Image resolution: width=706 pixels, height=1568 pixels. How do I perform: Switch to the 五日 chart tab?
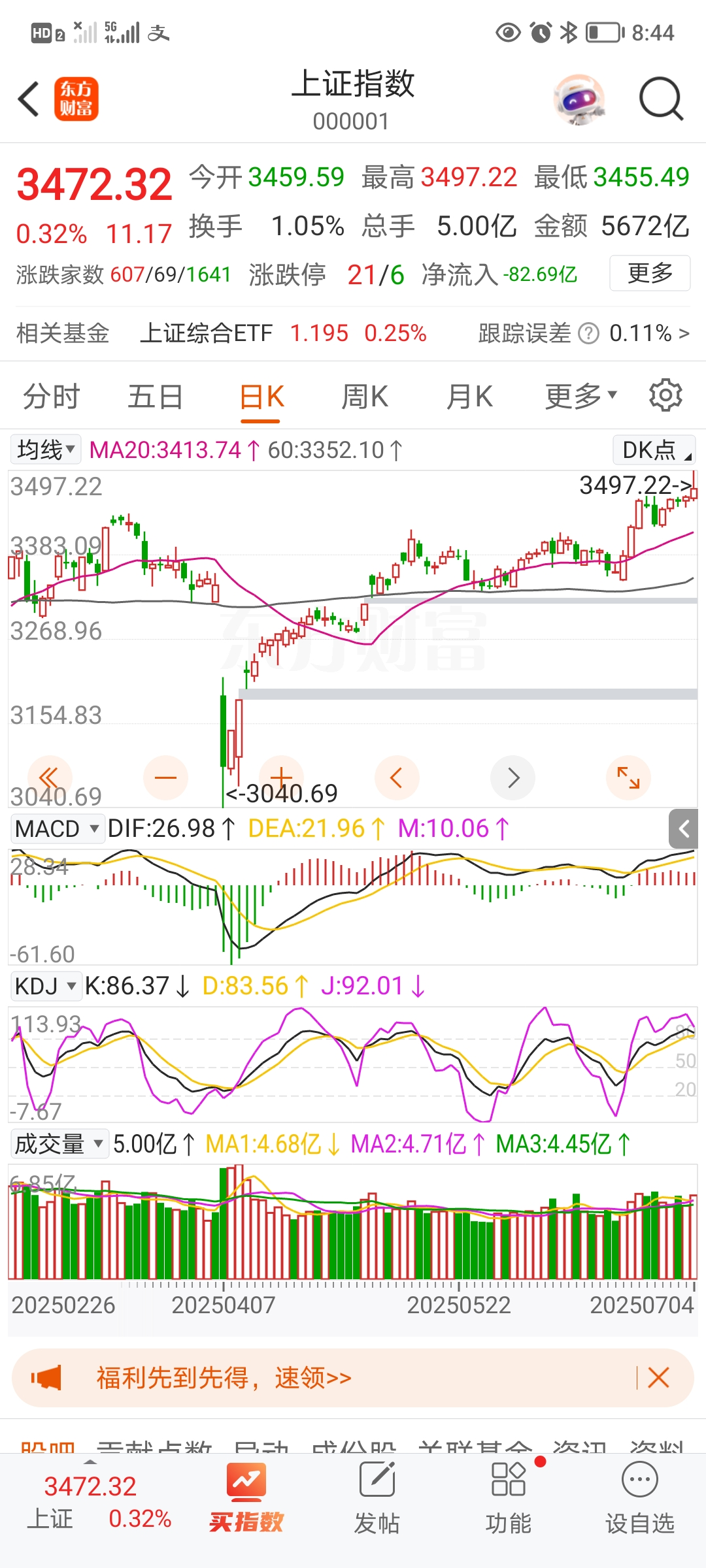tap(155, 397)
